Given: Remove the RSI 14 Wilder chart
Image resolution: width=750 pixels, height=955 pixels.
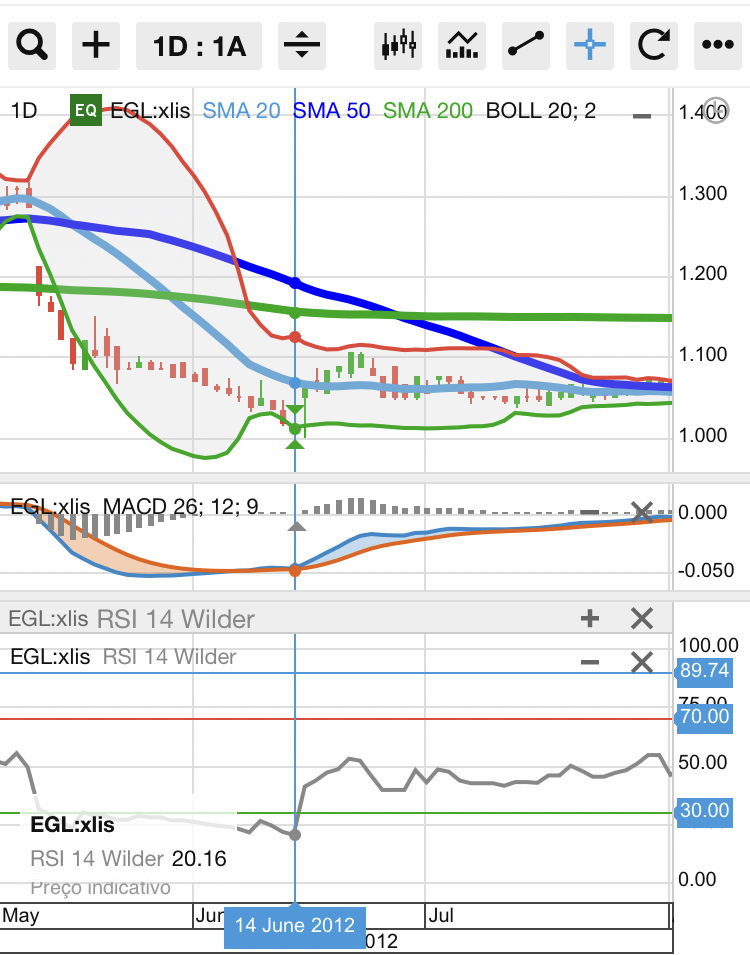Looking at the screenshot, I should pyautogui.click(x=642, y=661).
